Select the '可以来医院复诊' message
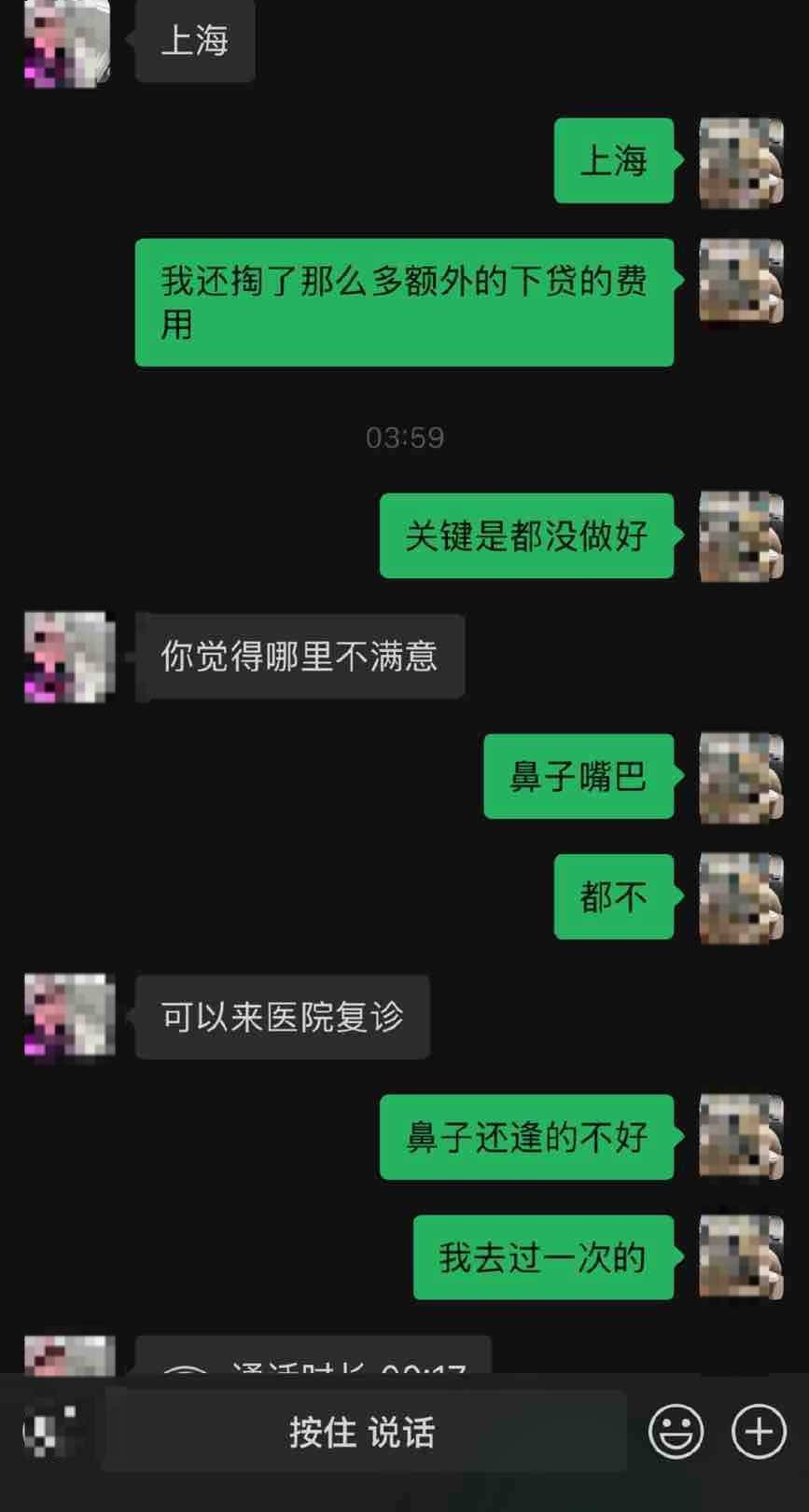 click(x=283, y=1017)
